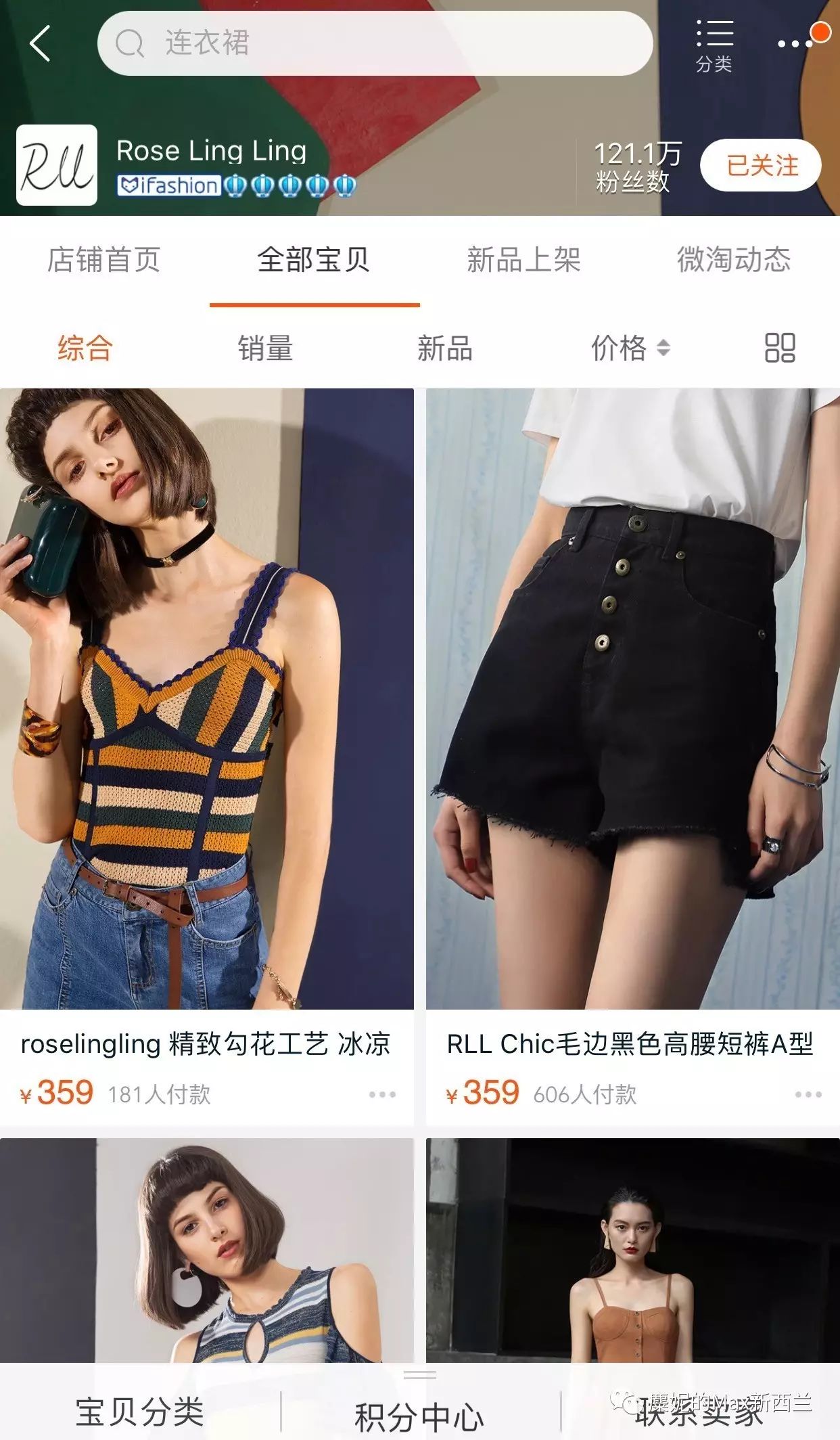Sort products by 销量
This screenshot has width=840, height=1440.
click(x=266, y=348)
